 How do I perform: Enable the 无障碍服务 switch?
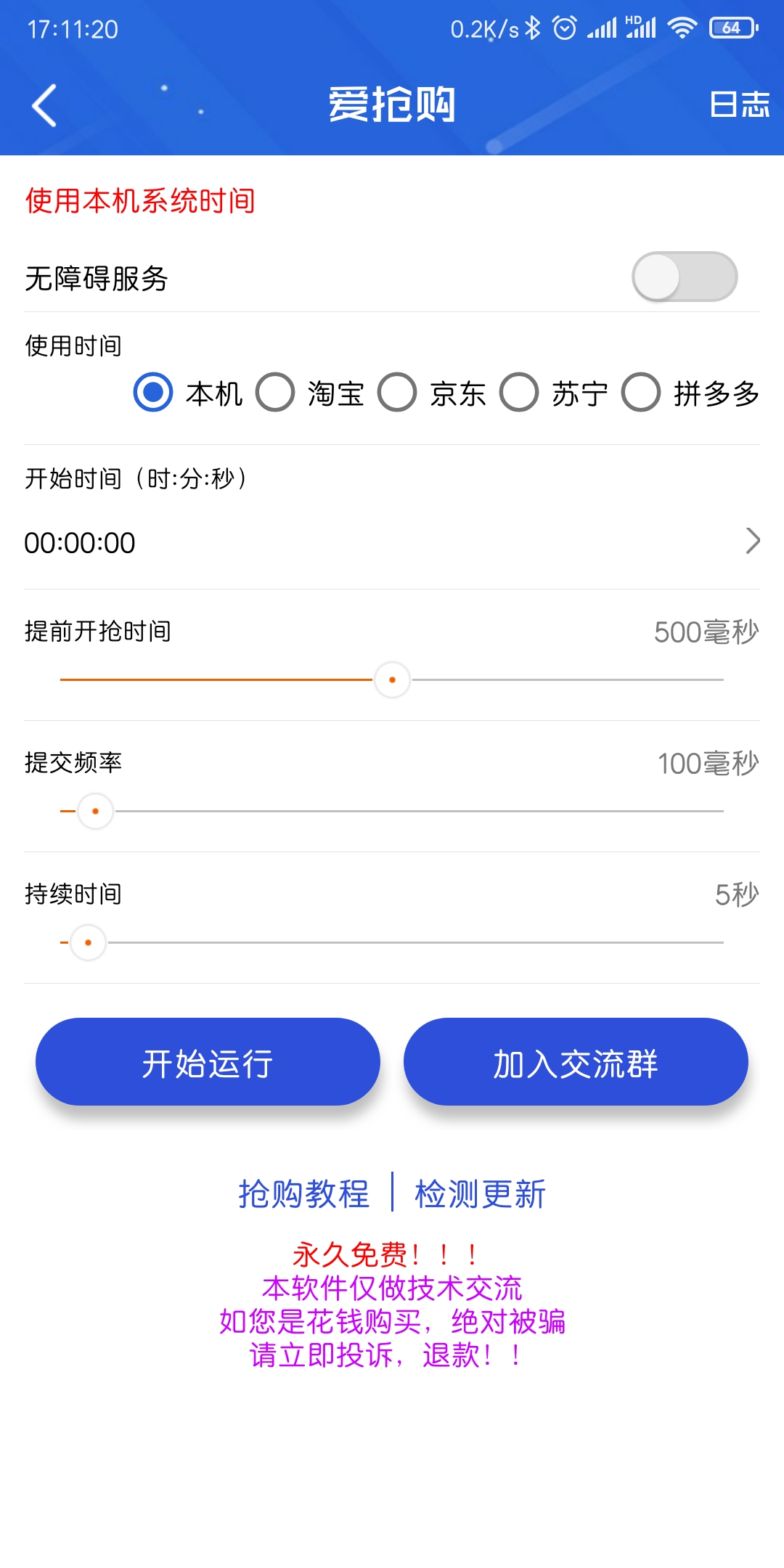tap(685, 277)
